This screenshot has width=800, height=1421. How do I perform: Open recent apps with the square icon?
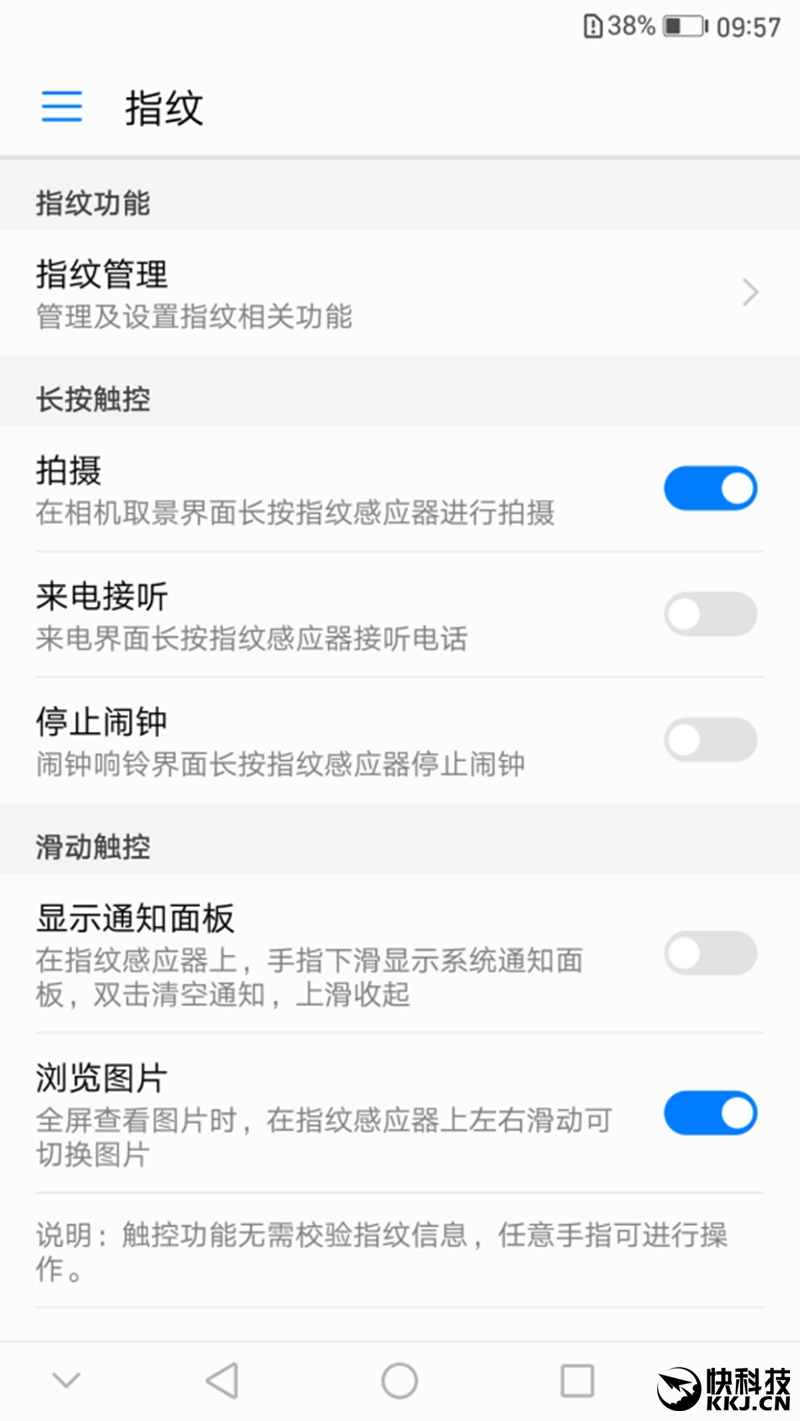576,1378
